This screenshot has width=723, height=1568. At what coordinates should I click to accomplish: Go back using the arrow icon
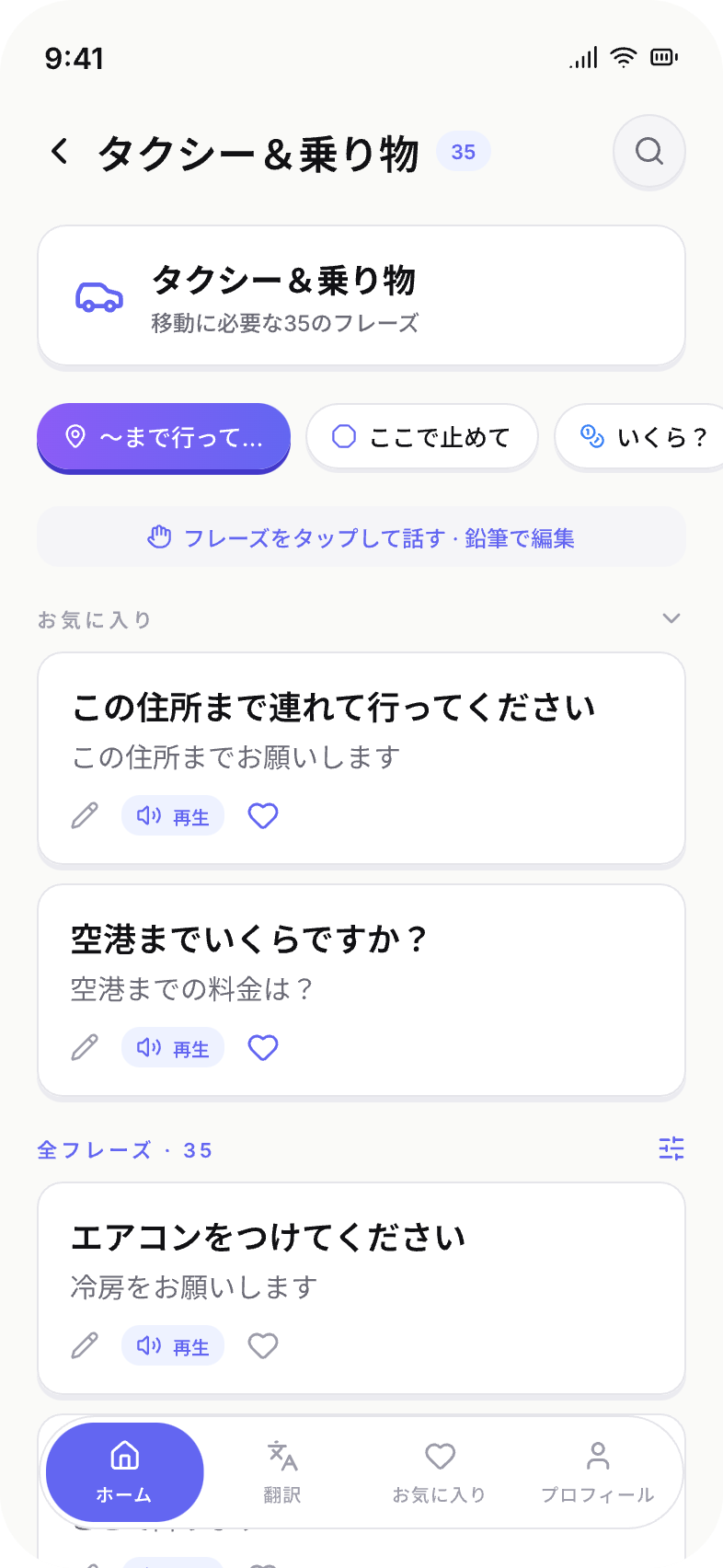point(60,152)
